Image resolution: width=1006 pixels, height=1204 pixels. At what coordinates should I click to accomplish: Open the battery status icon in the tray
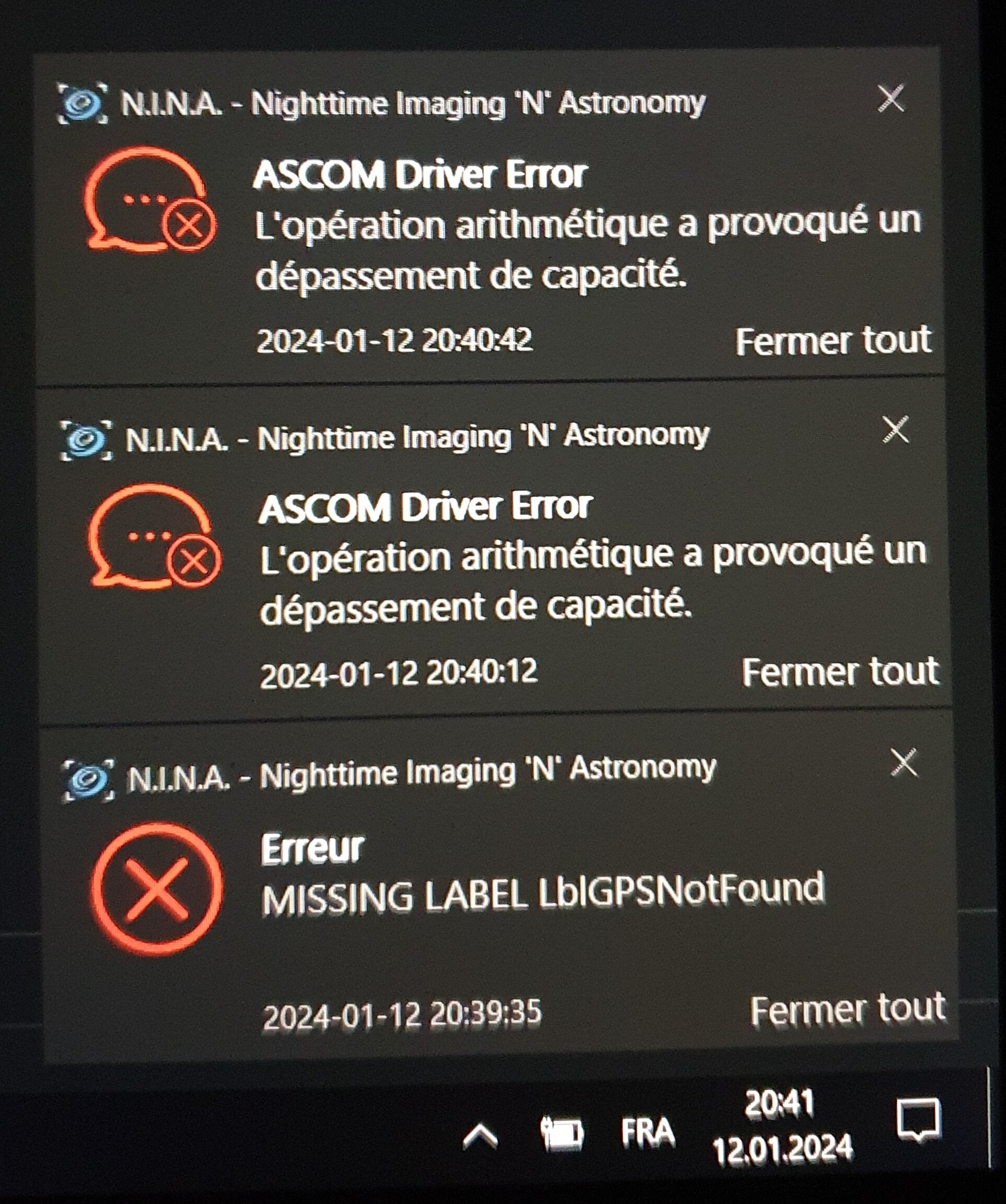tap(562, 1133)
